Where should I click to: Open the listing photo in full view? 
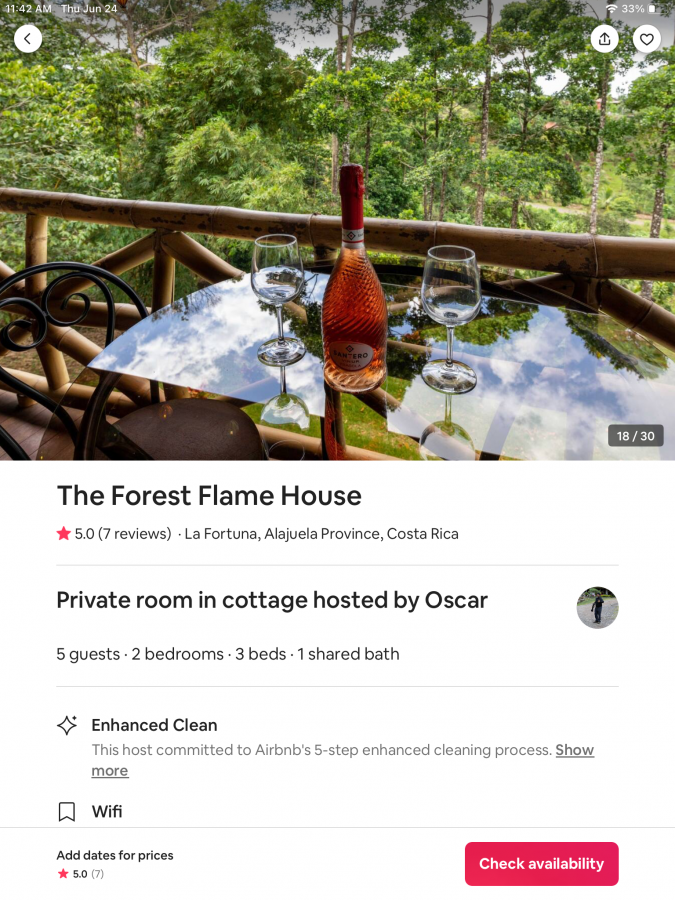tap(337, 250)
